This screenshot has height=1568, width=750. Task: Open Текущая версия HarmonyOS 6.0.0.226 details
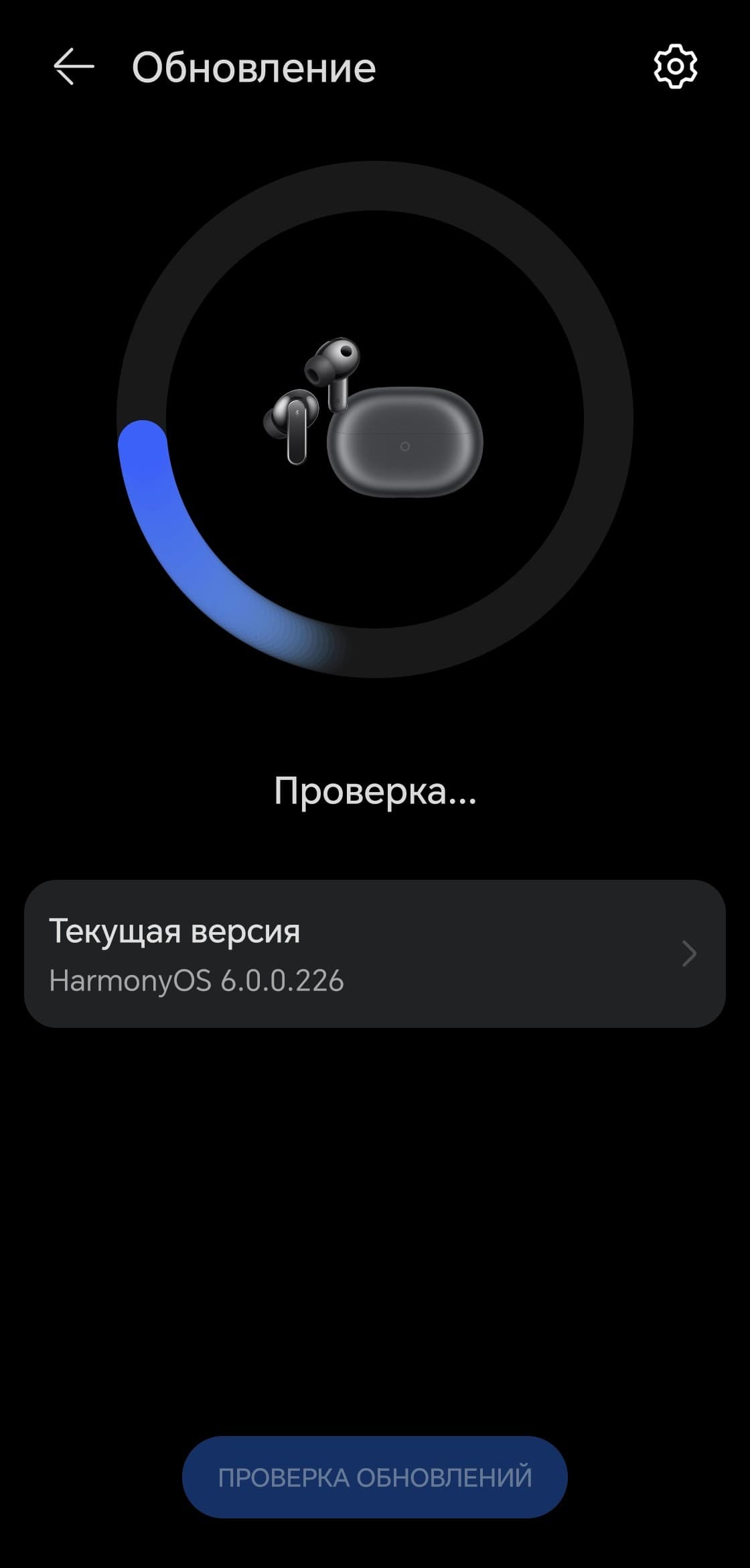point(374,954)
